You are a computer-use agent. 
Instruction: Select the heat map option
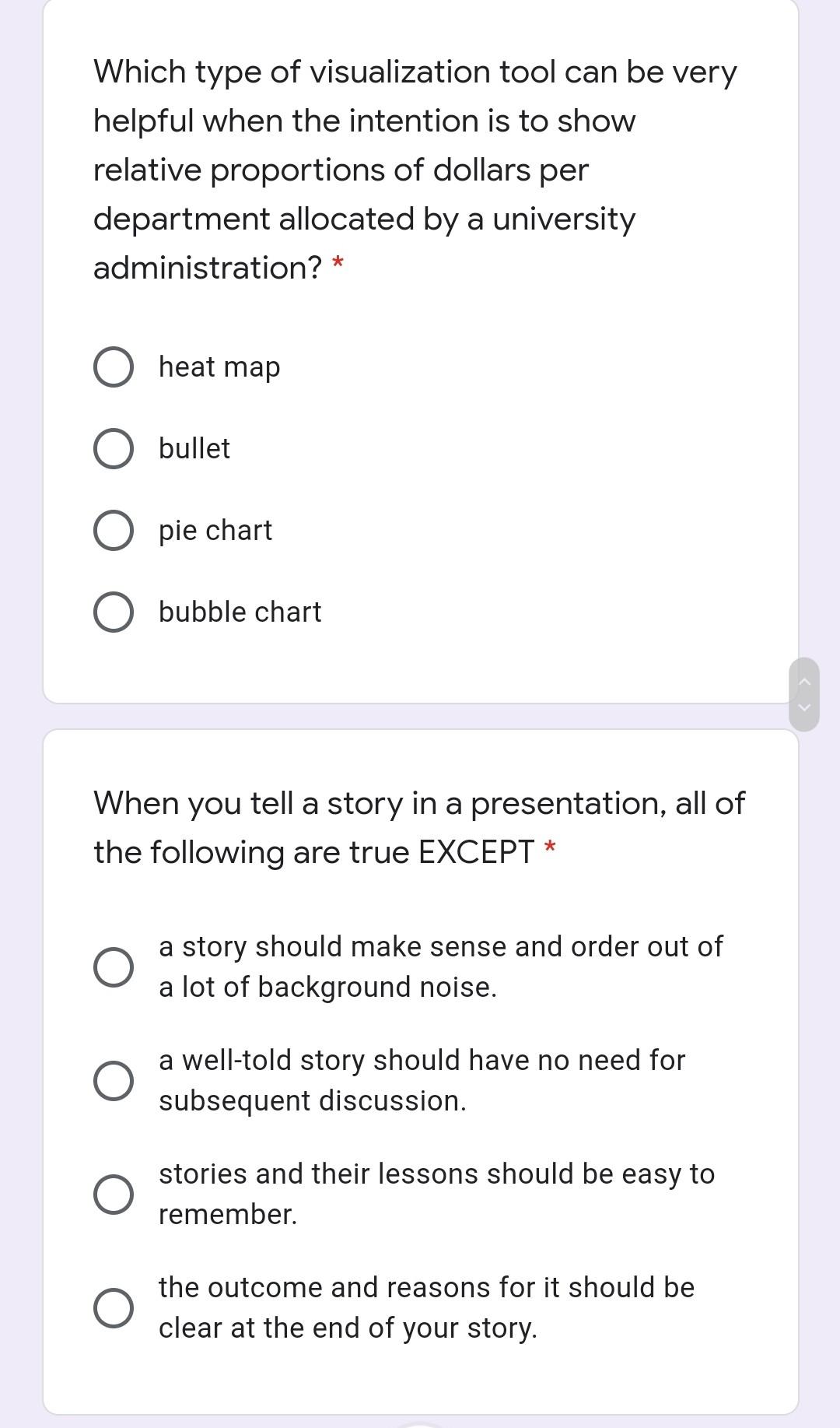[114, 367]
